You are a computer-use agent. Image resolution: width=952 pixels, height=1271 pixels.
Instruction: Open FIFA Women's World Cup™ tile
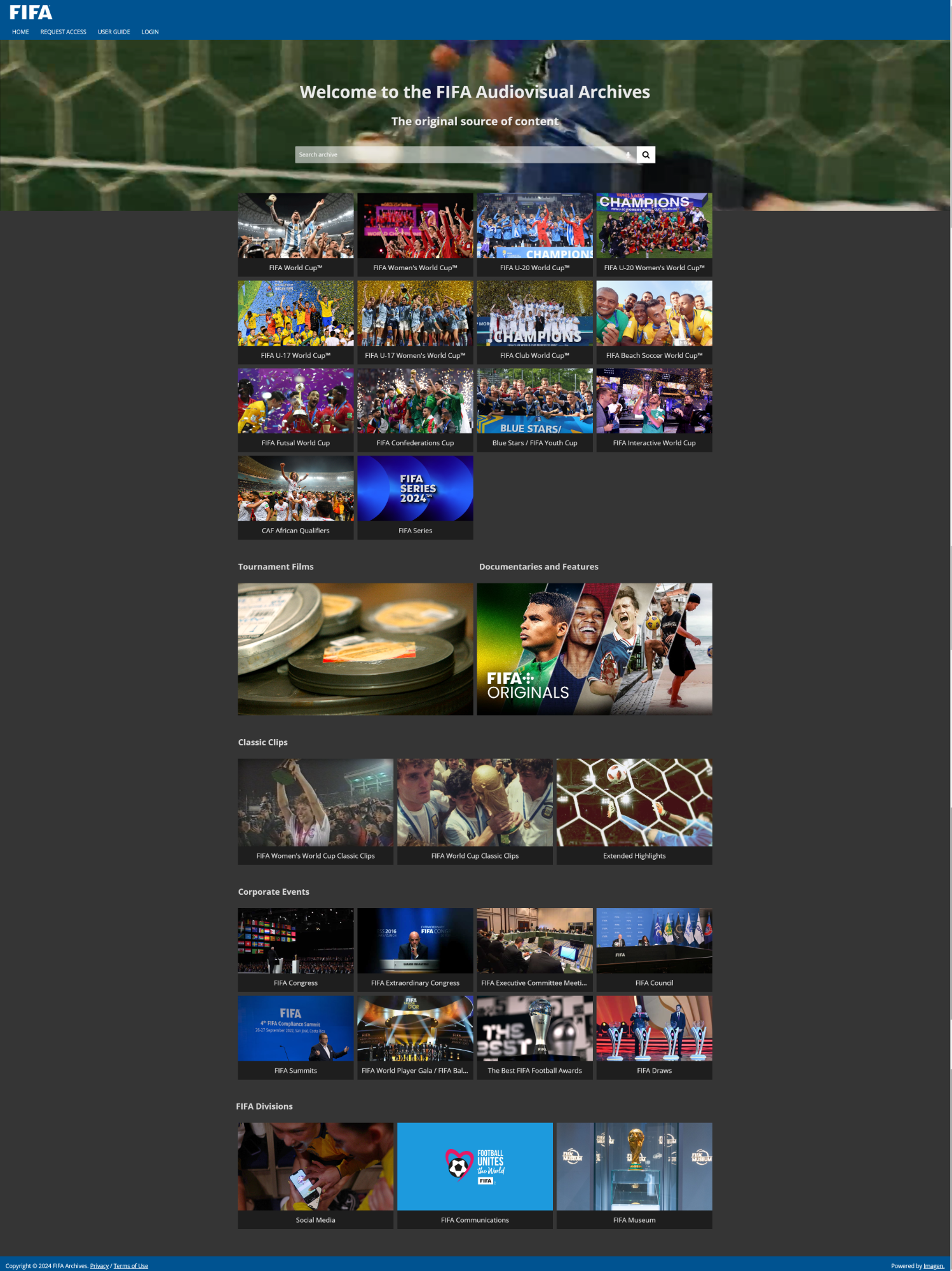pos(415,234)
